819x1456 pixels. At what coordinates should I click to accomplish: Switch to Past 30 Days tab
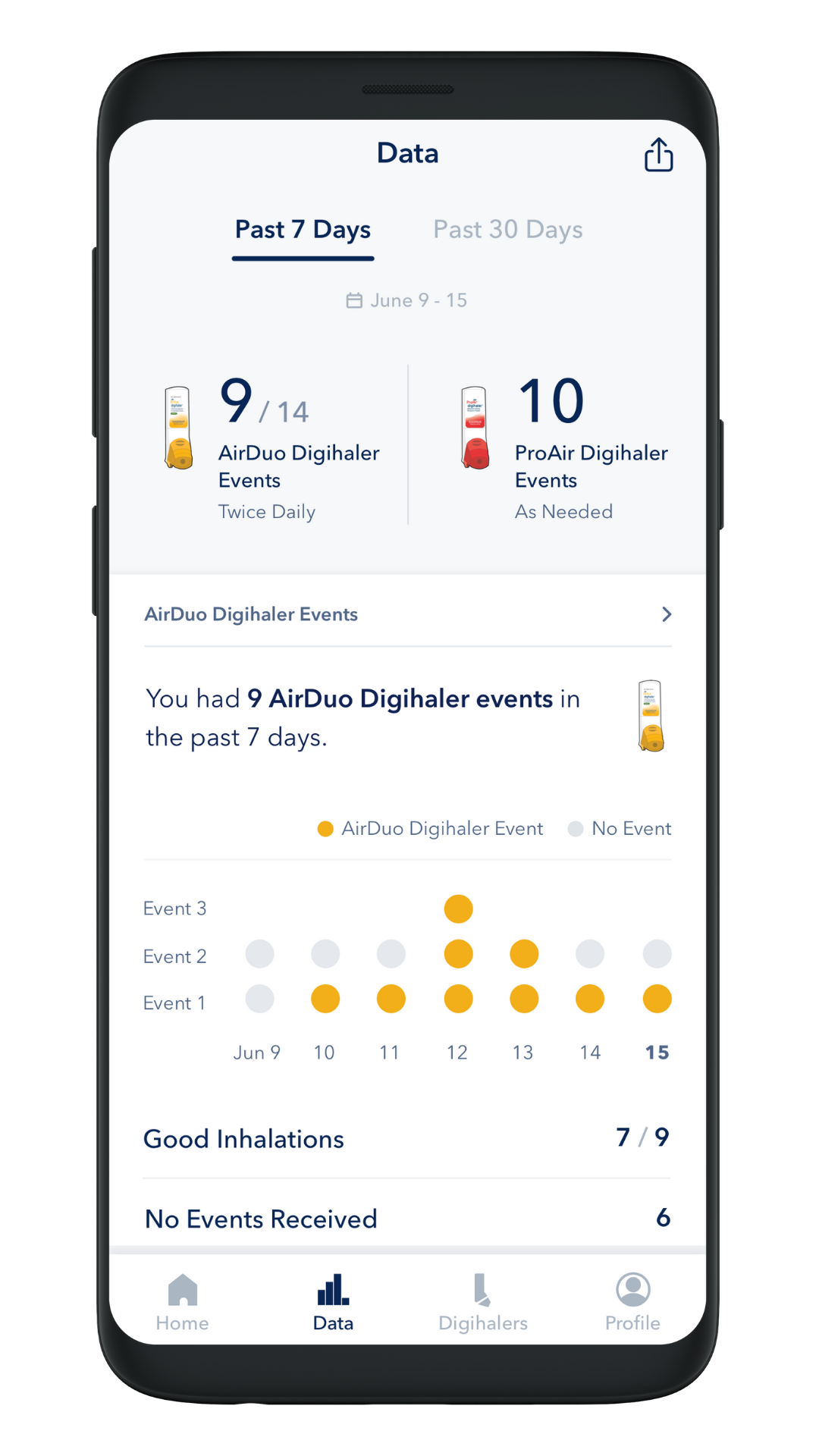[508, 230]
